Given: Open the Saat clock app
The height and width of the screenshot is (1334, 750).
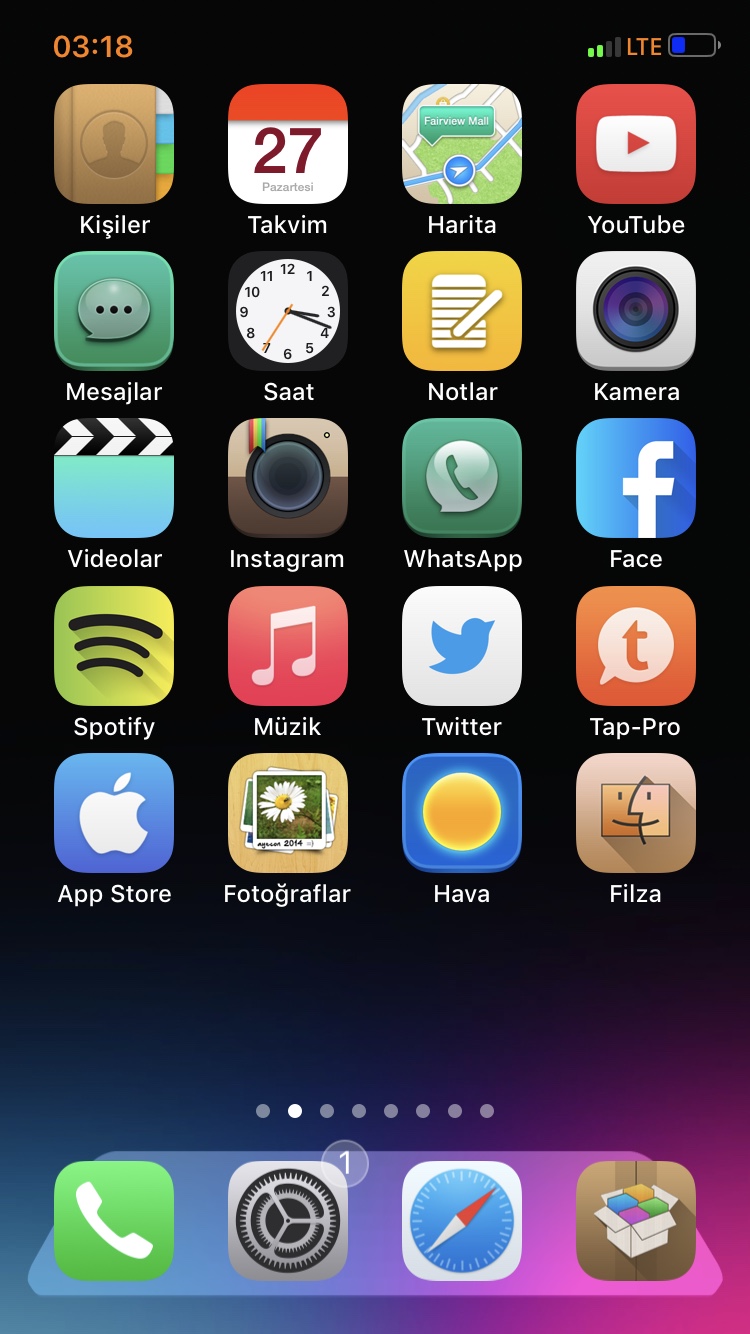Looking at the screenshot, I should click(x=288, y=311).
